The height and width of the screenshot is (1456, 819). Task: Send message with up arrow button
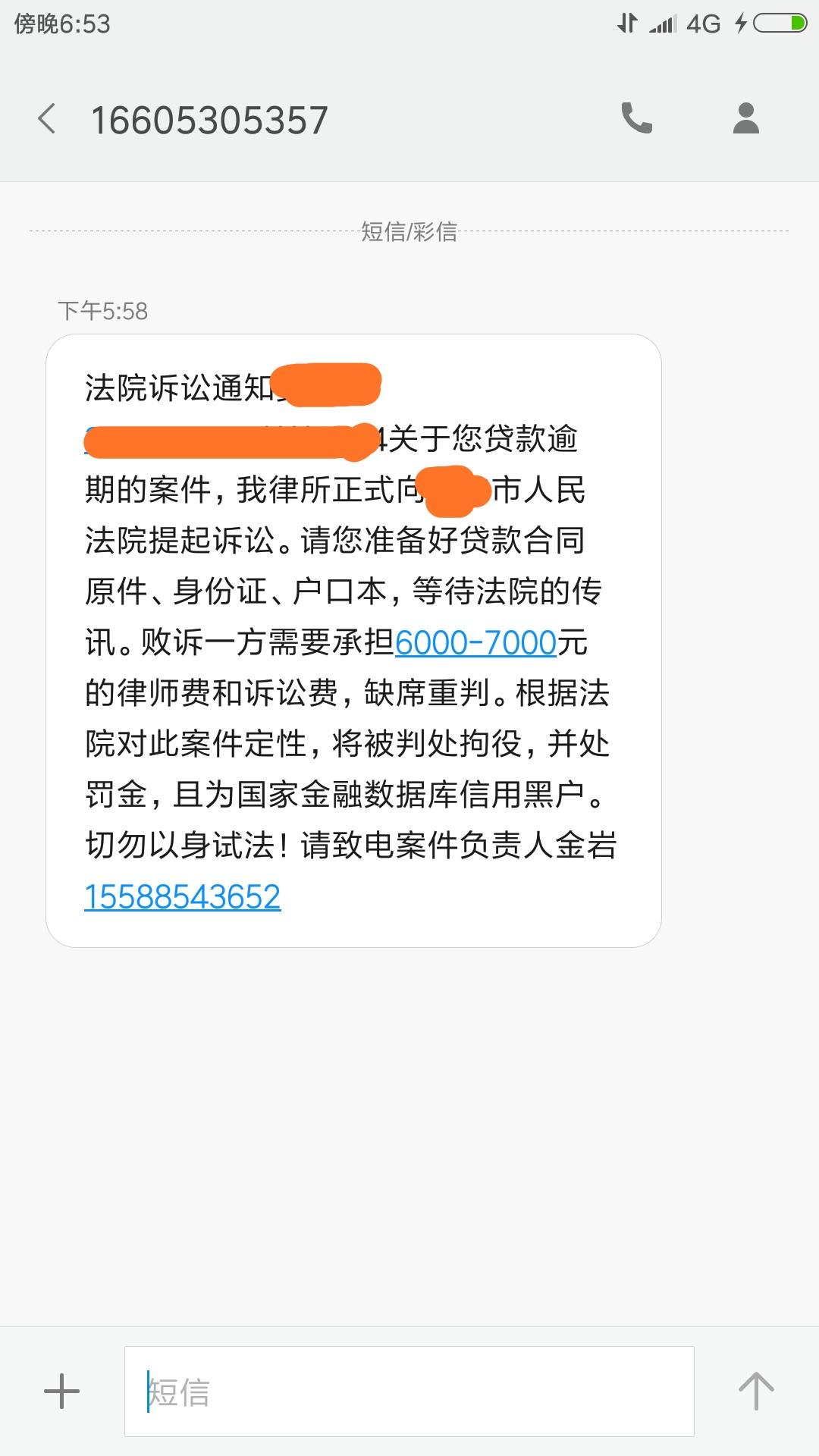(x=756, y=1392)
